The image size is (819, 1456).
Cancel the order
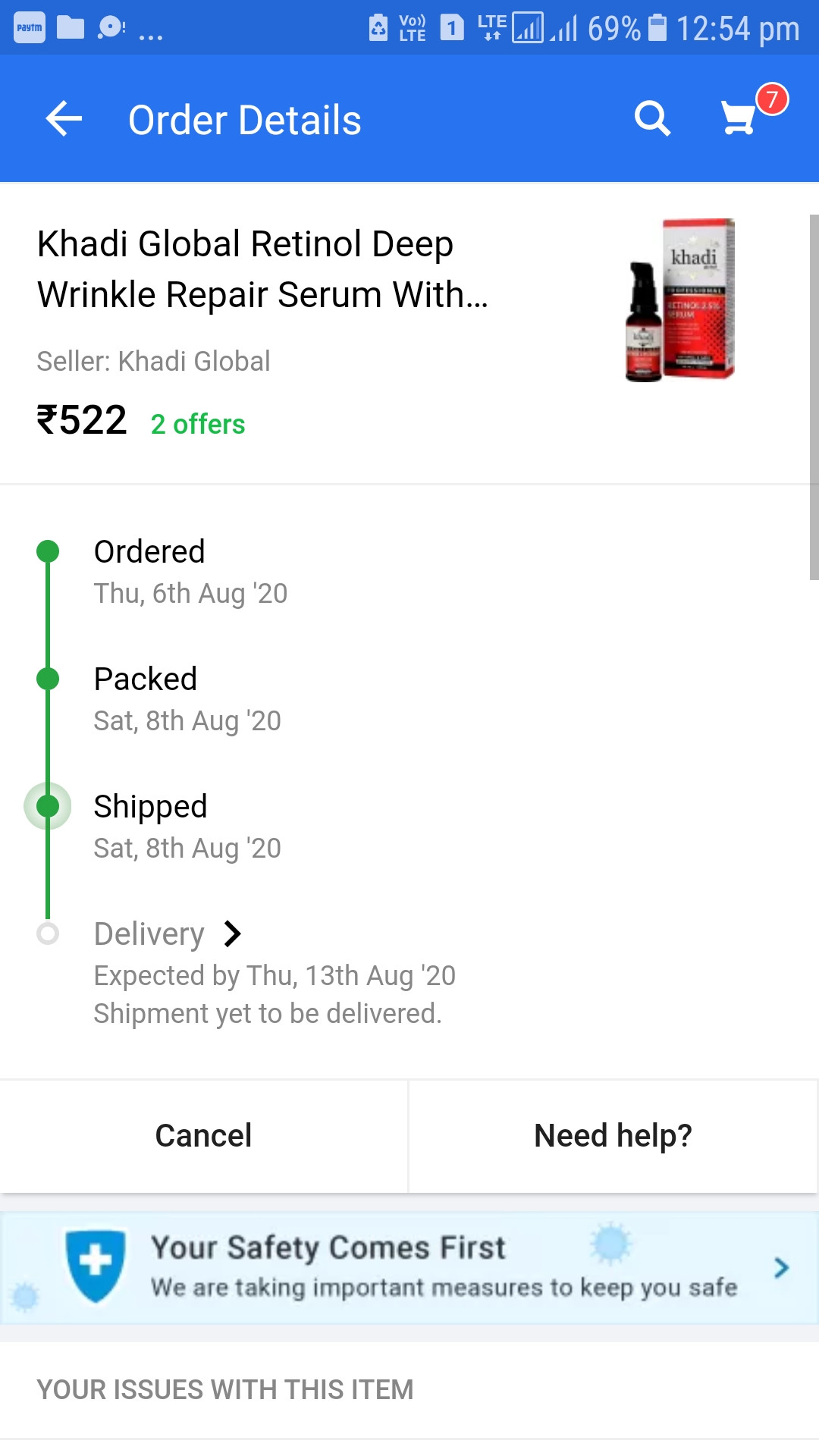point(202,1135)
